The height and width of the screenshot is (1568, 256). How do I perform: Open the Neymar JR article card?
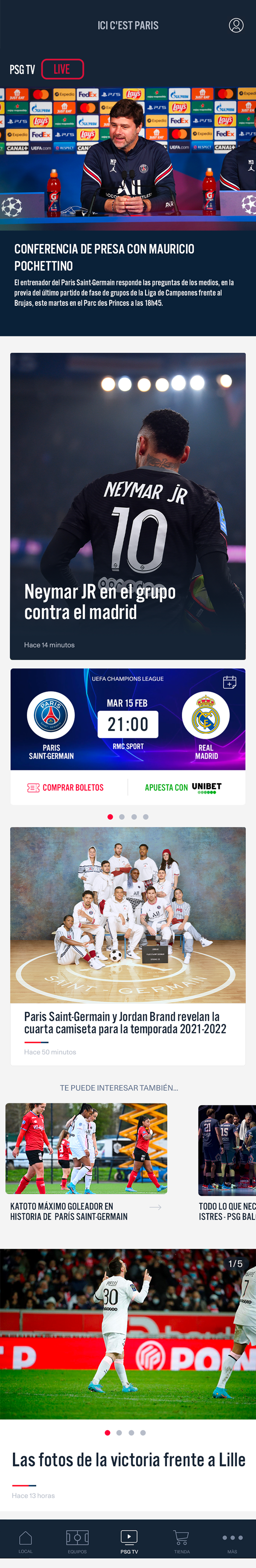click(128, 506)
